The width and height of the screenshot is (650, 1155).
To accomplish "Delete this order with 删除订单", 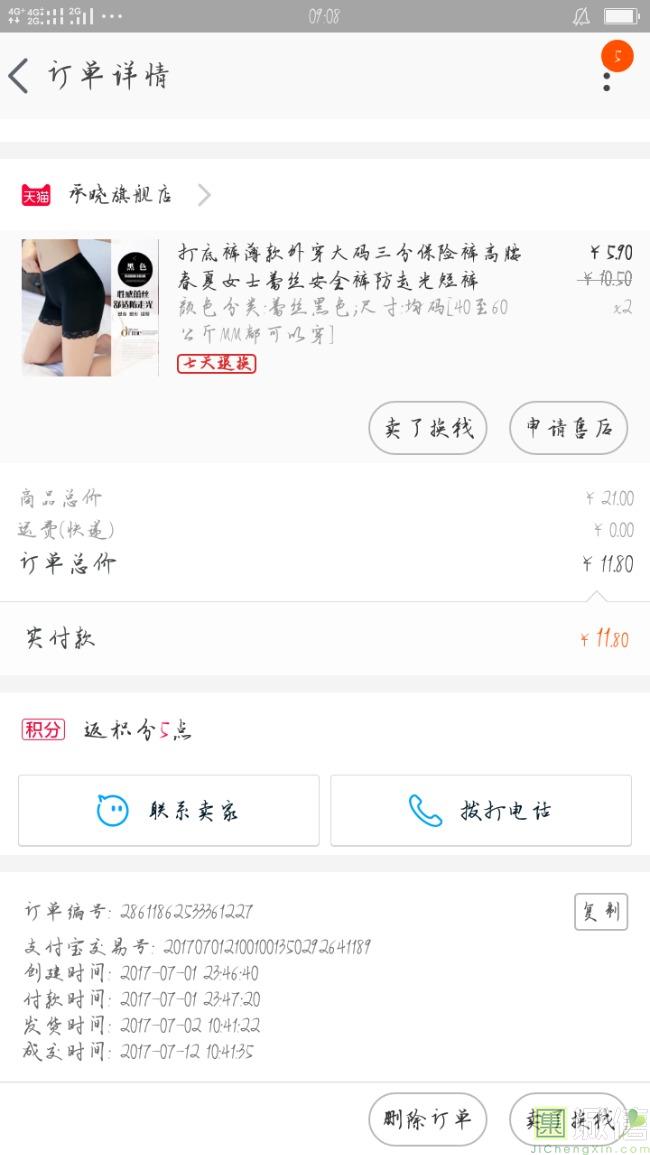I will [x=427, y=1119].
